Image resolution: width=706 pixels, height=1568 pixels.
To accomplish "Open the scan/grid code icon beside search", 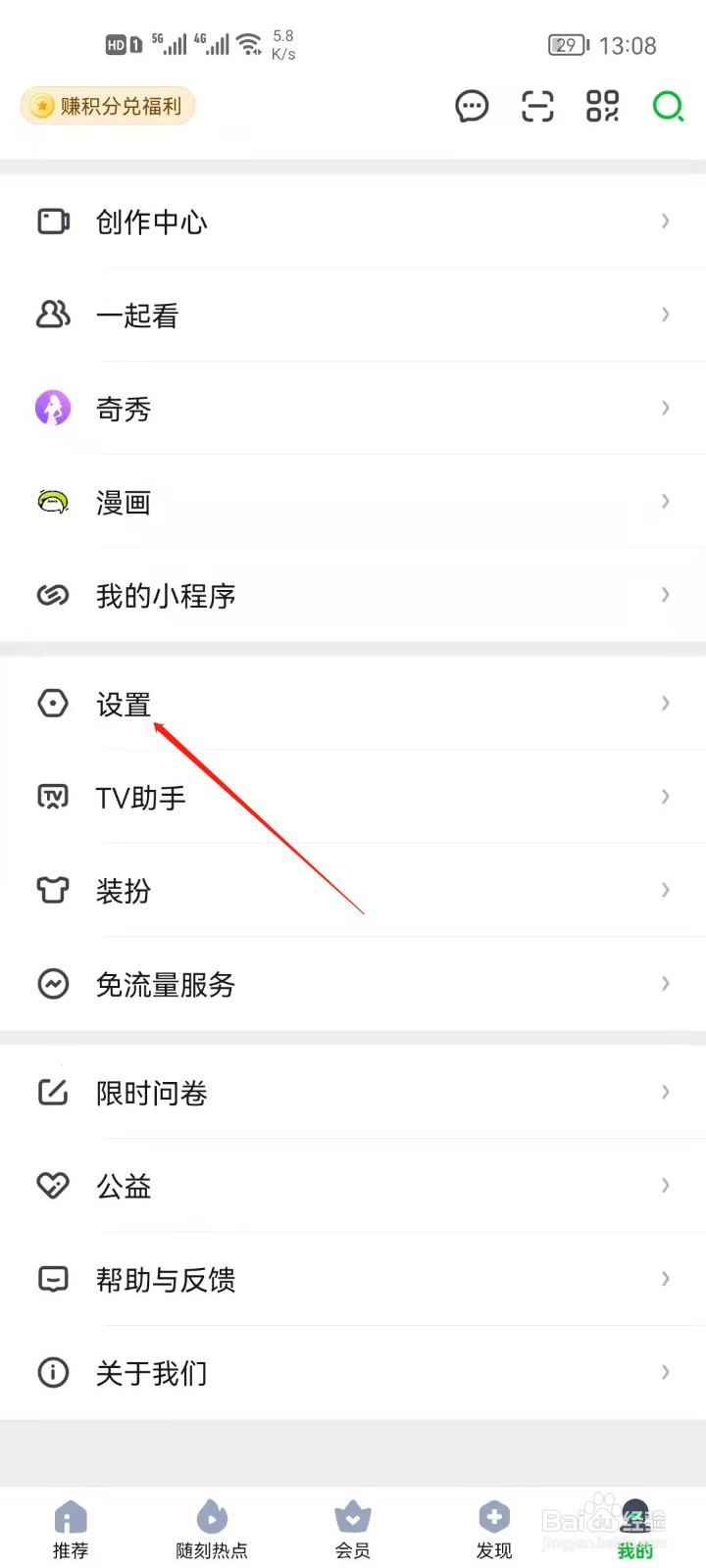I will (601, 107).
